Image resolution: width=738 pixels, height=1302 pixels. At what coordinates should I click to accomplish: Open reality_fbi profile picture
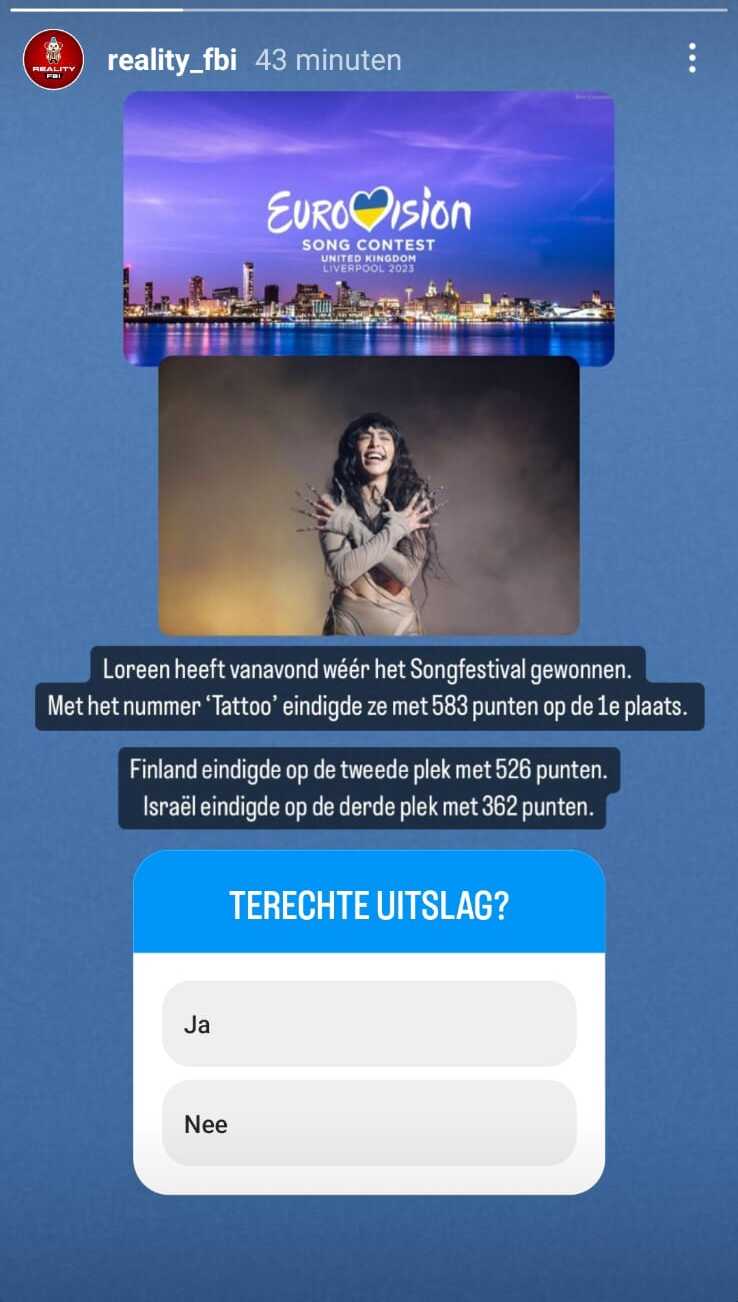pyautogui.click(x=53, y=60)
